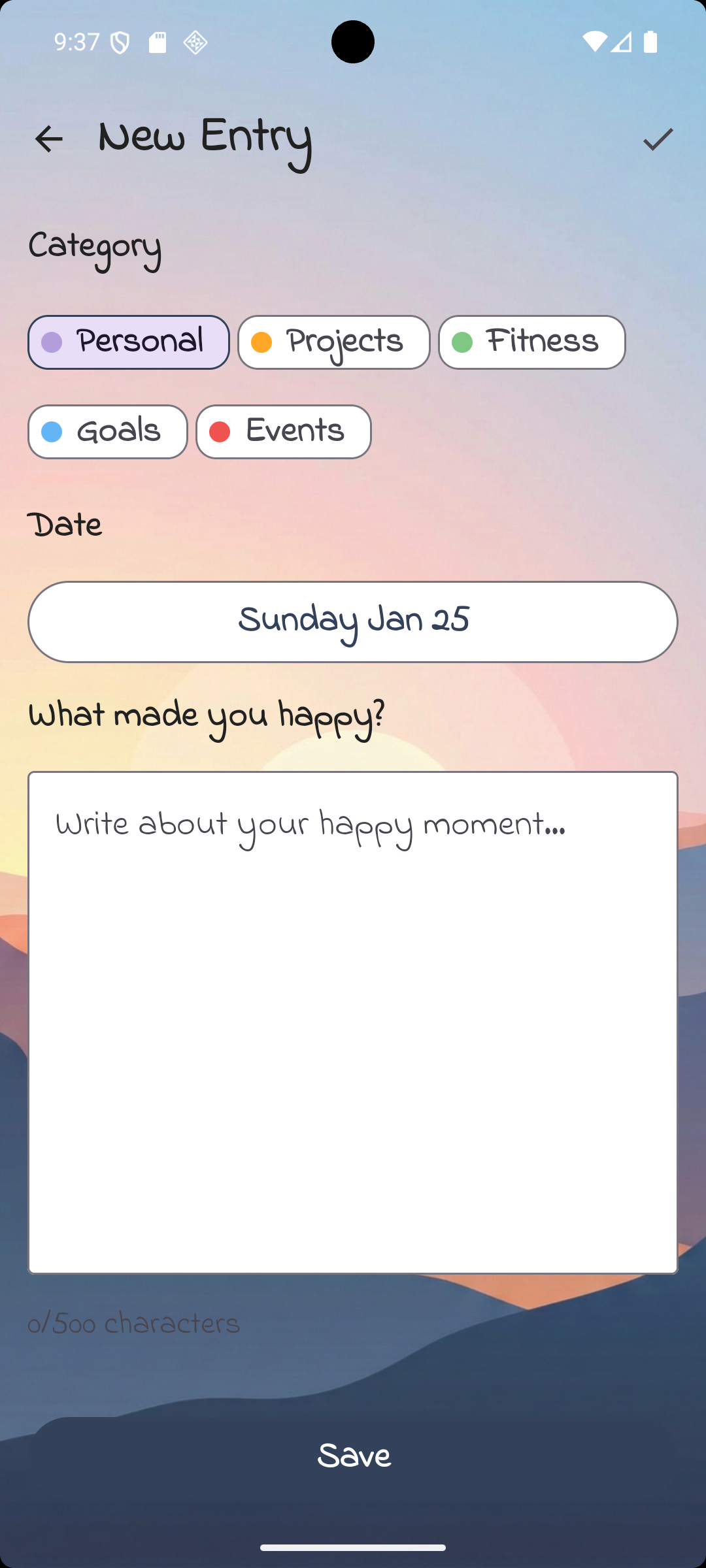This screenshot has width=706, height=1568.
Task: Confirm entry with the checkmark icon
Action: (x=658, y=139)
